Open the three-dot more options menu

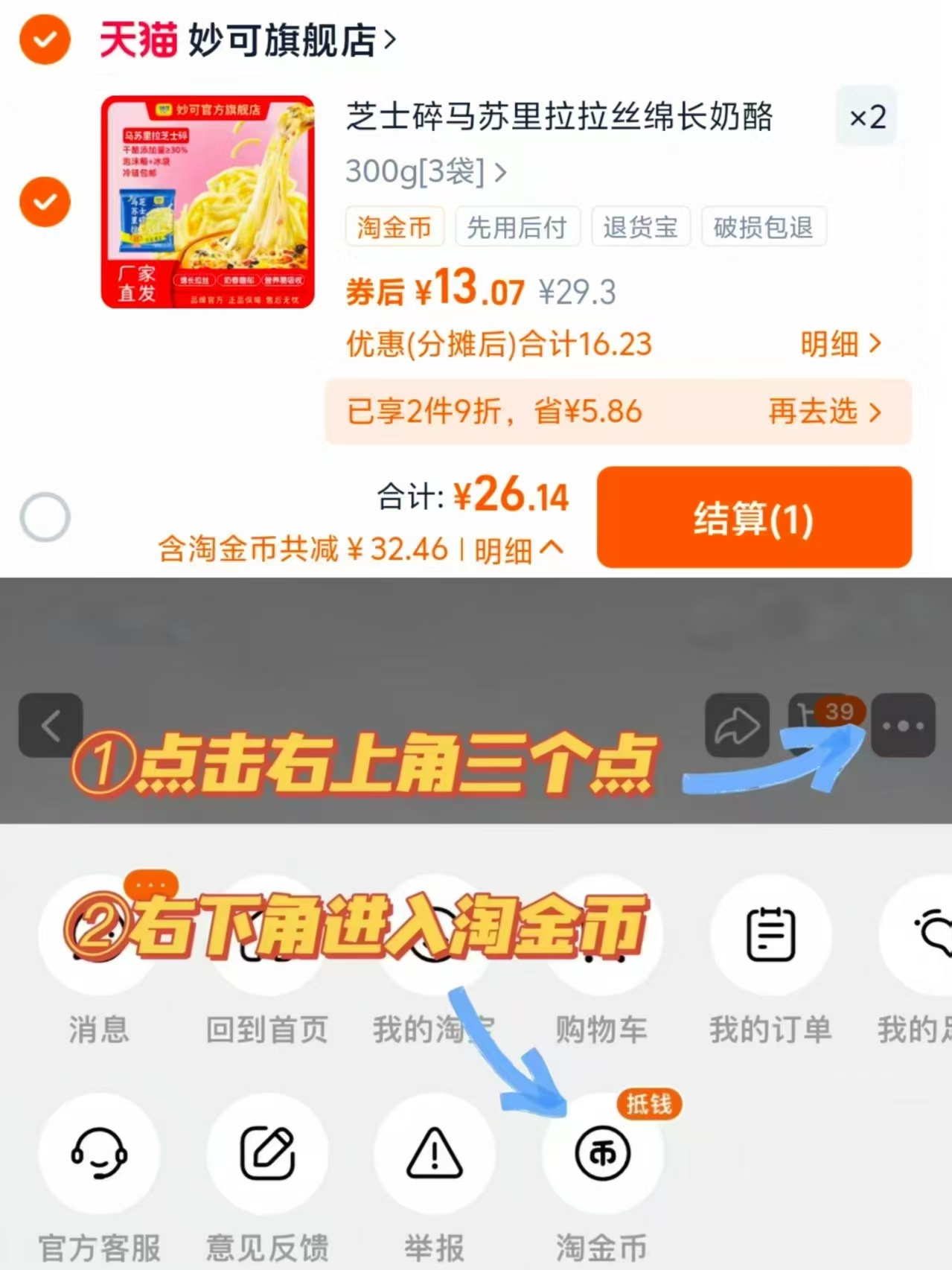pos(903,725)
